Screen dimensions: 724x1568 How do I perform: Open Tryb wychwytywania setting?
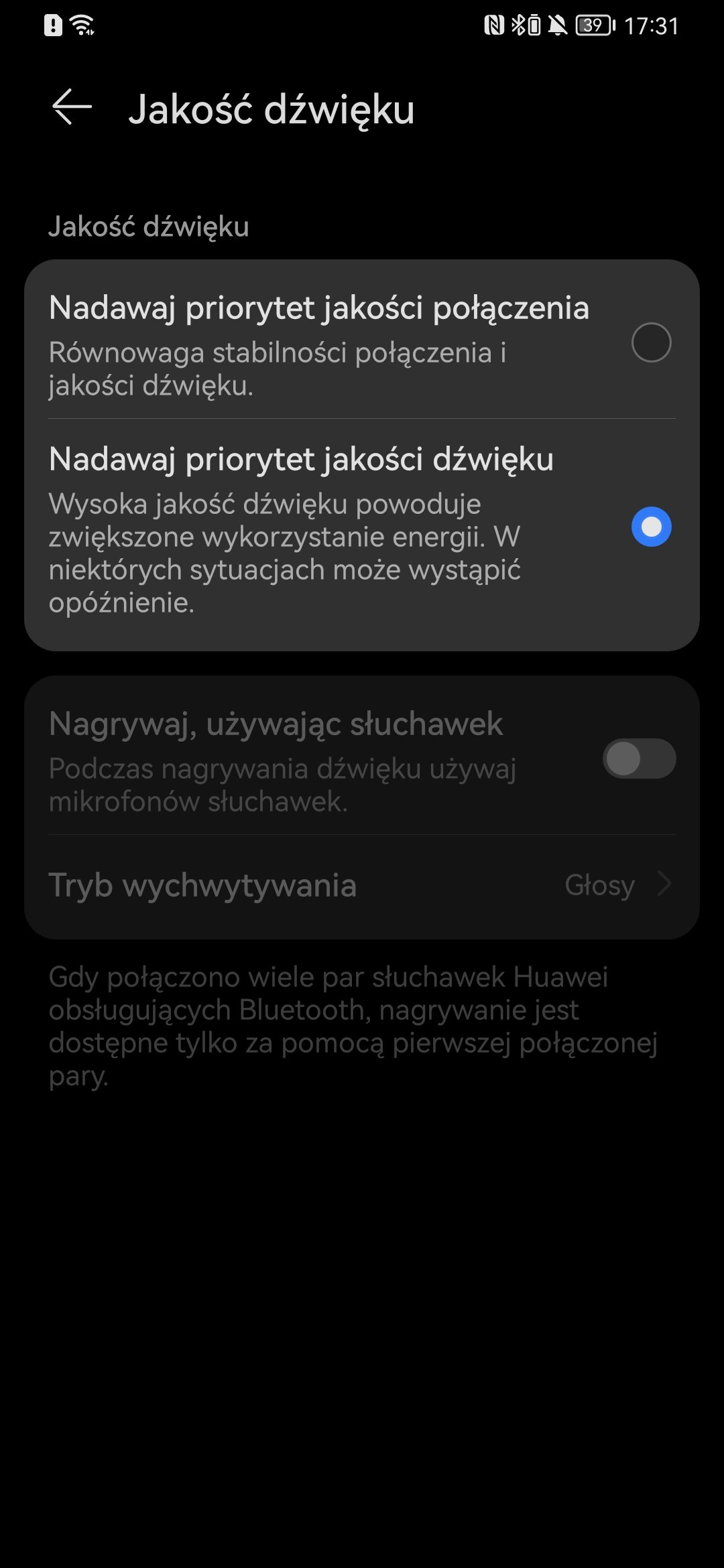coord(362,885)
